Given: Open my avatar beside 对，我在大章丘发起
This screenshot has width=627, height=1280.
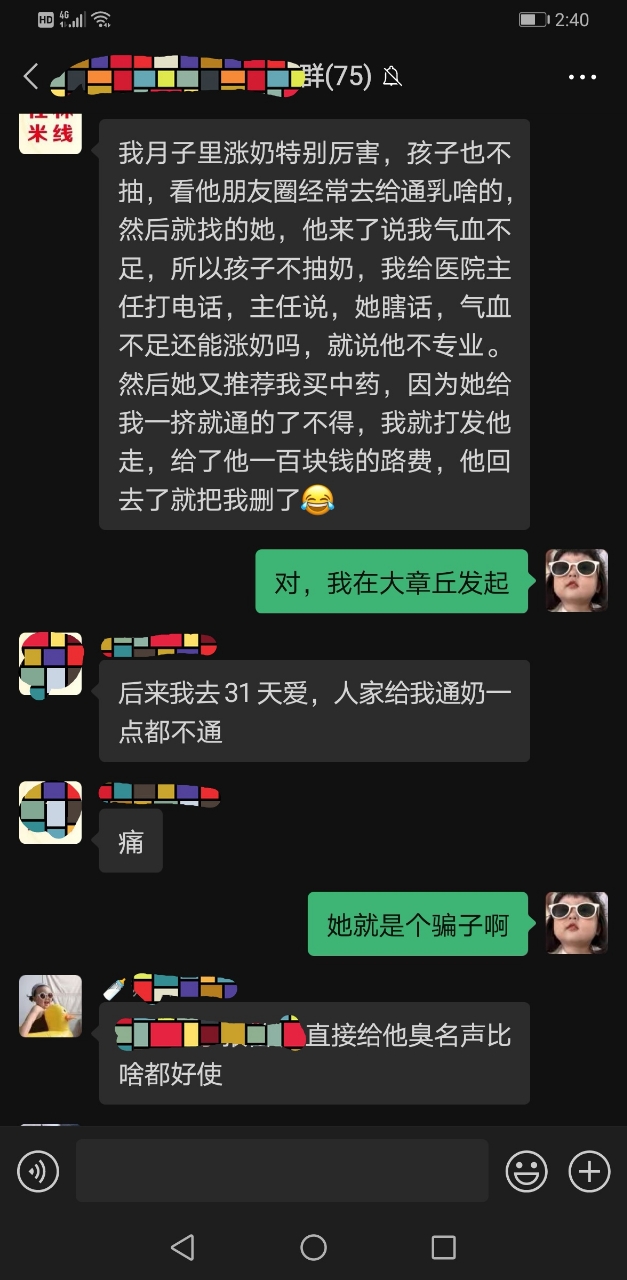Looking at the screenshot, I should [x=576, y=580].
